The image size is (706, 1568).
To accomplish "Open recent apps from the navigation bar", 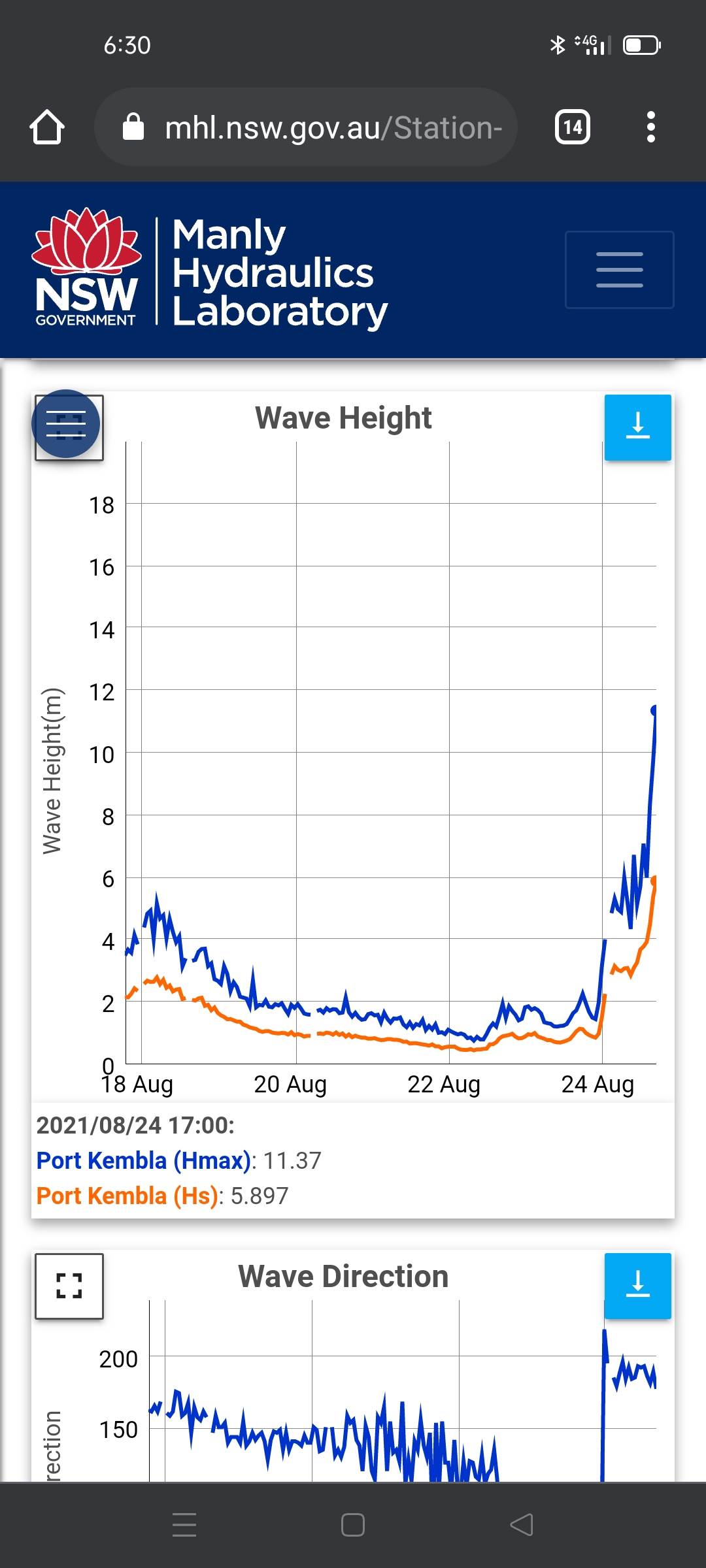I will 184,1525.
